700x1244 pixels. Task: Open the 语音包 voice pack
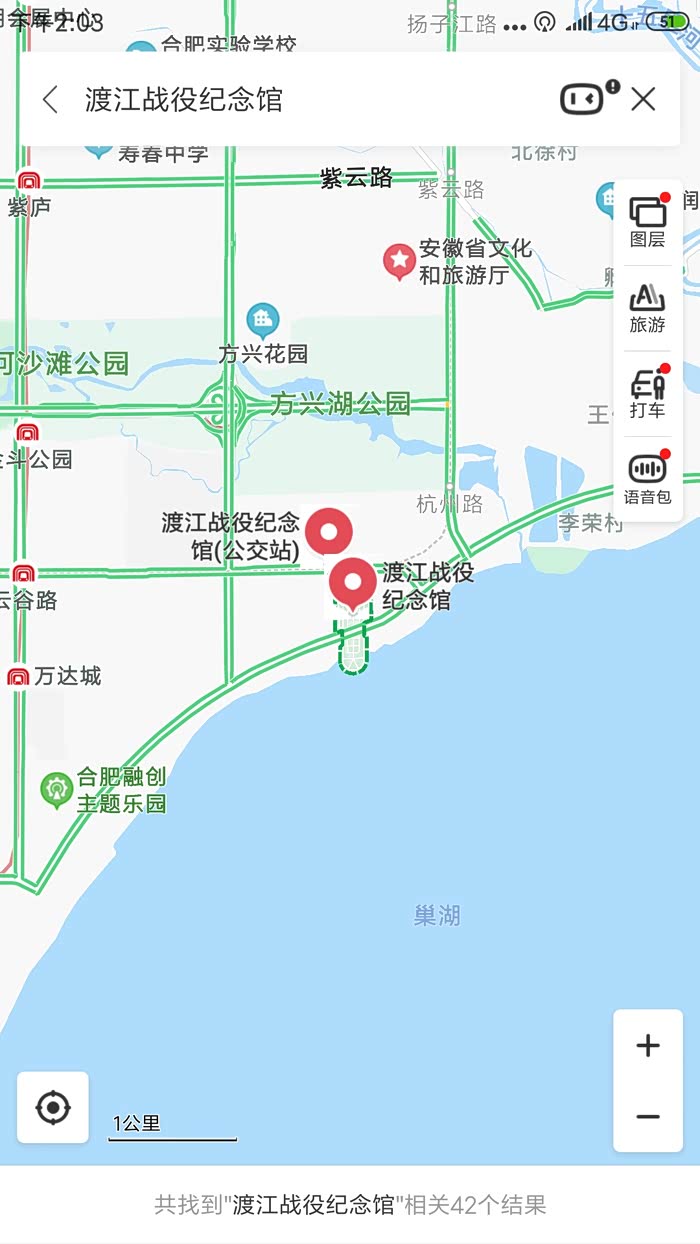pos(648,479)
